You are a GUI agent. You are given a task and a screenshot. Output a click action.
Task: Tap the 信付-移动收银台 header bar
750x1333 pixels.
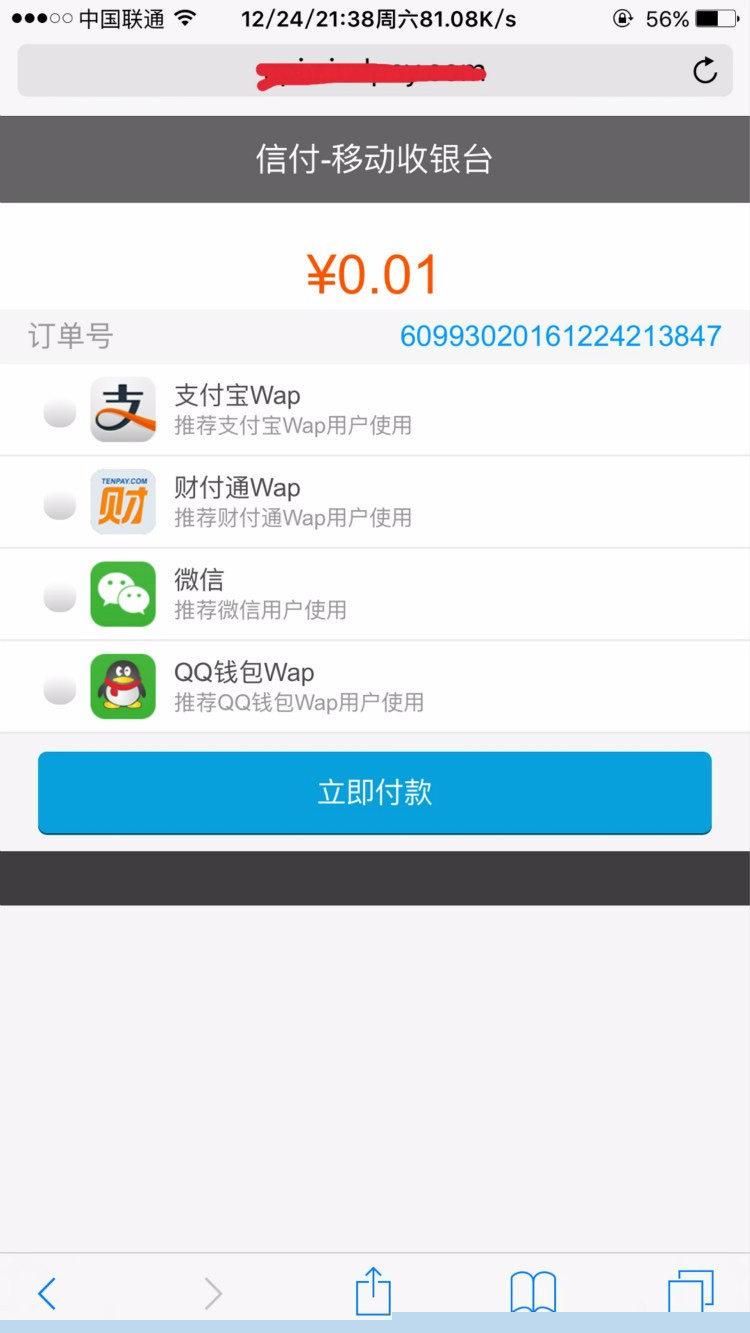374,158
